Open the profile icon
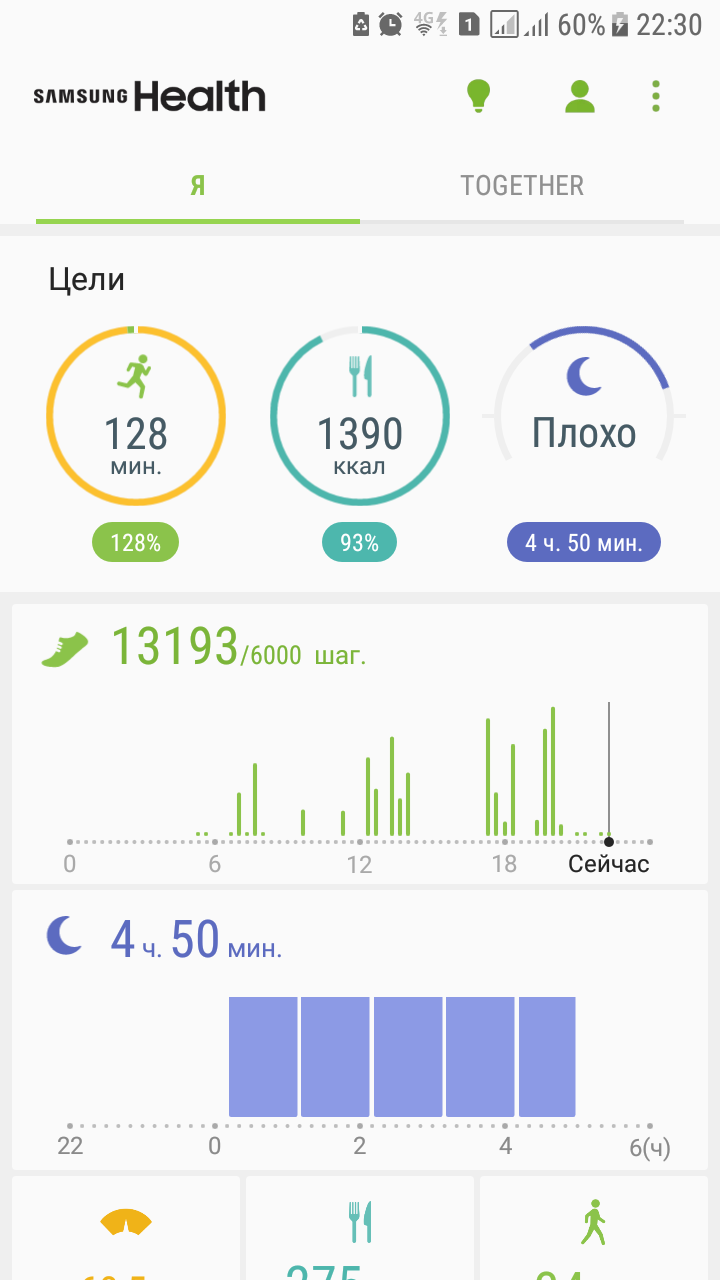720x1280 pixels. coord(579,96)
